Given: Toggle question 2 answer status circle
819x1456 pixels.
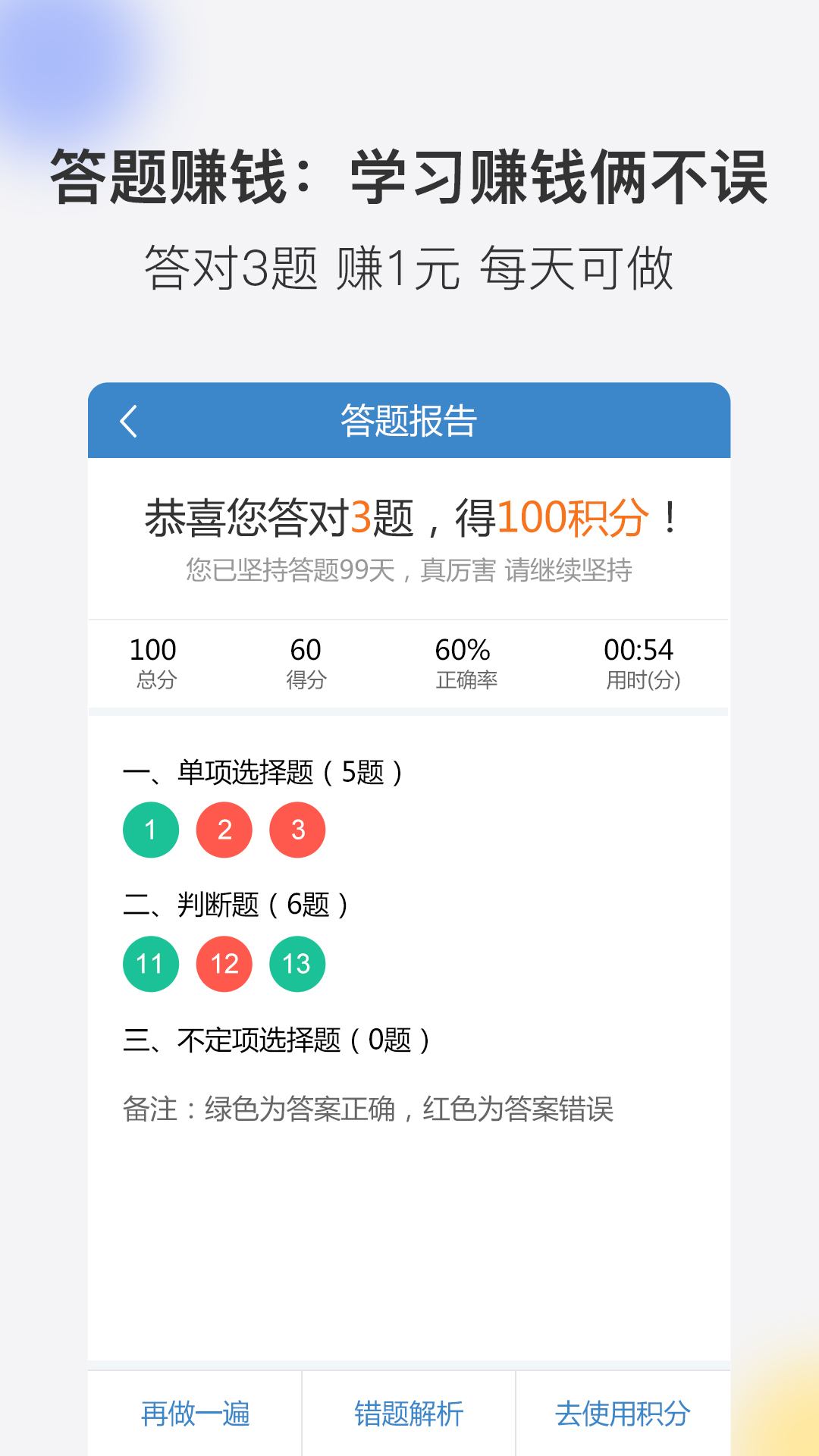Looking at the screenshot, I should pyautogui.click(x=224, y=830).
